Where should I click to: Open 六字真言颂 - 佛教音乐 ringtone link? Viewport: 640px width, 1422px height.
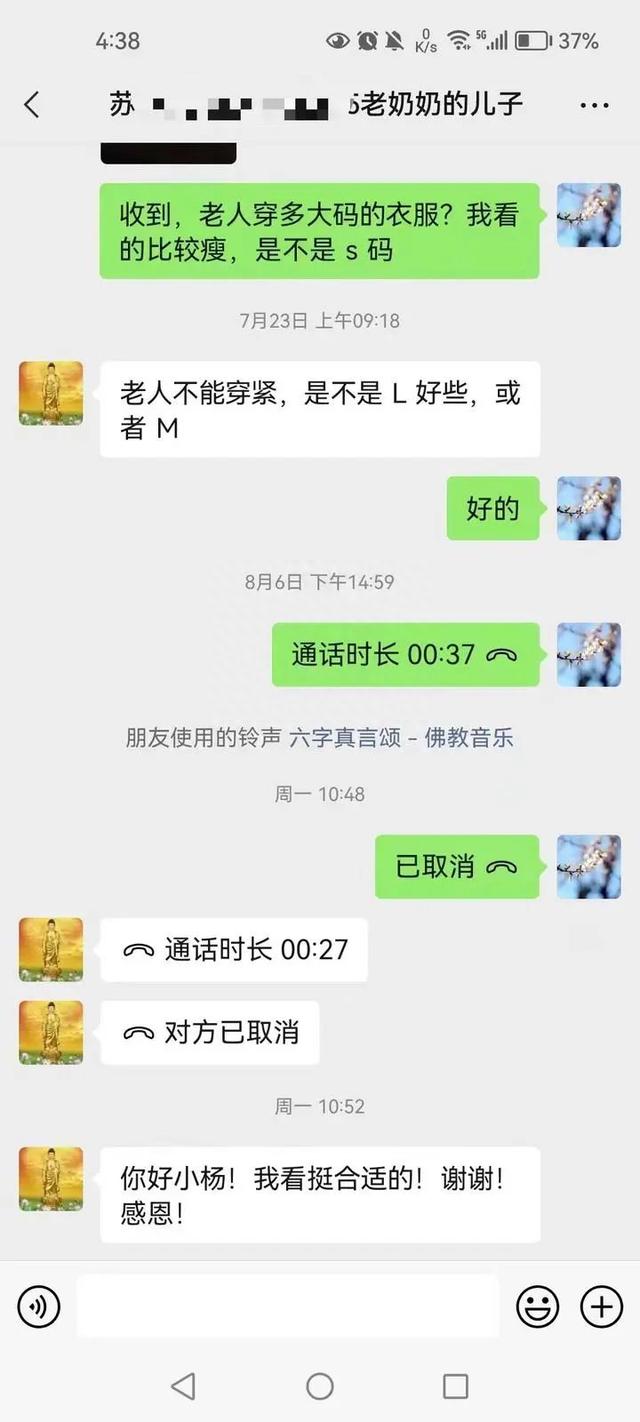401,739
